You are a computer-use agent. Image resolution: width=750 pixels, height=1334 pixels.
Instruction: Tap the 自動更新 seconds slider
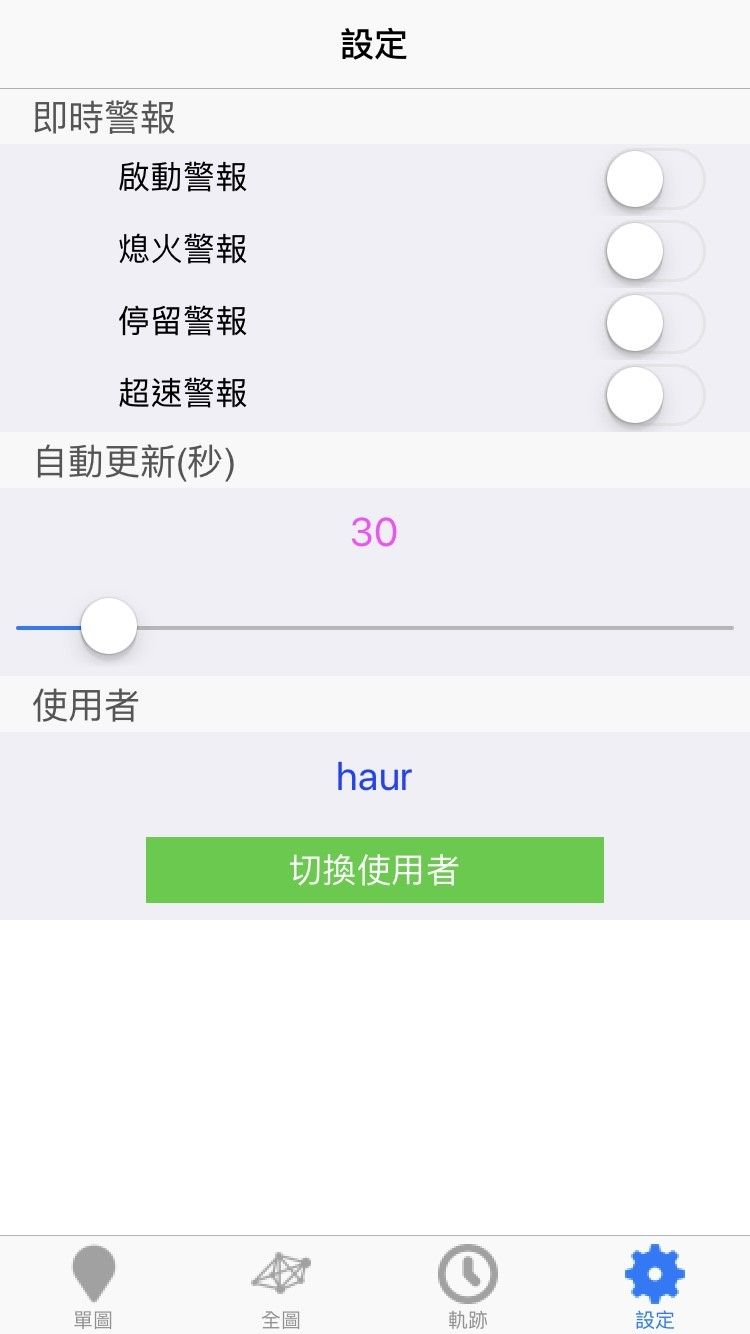tap(109, 627)
